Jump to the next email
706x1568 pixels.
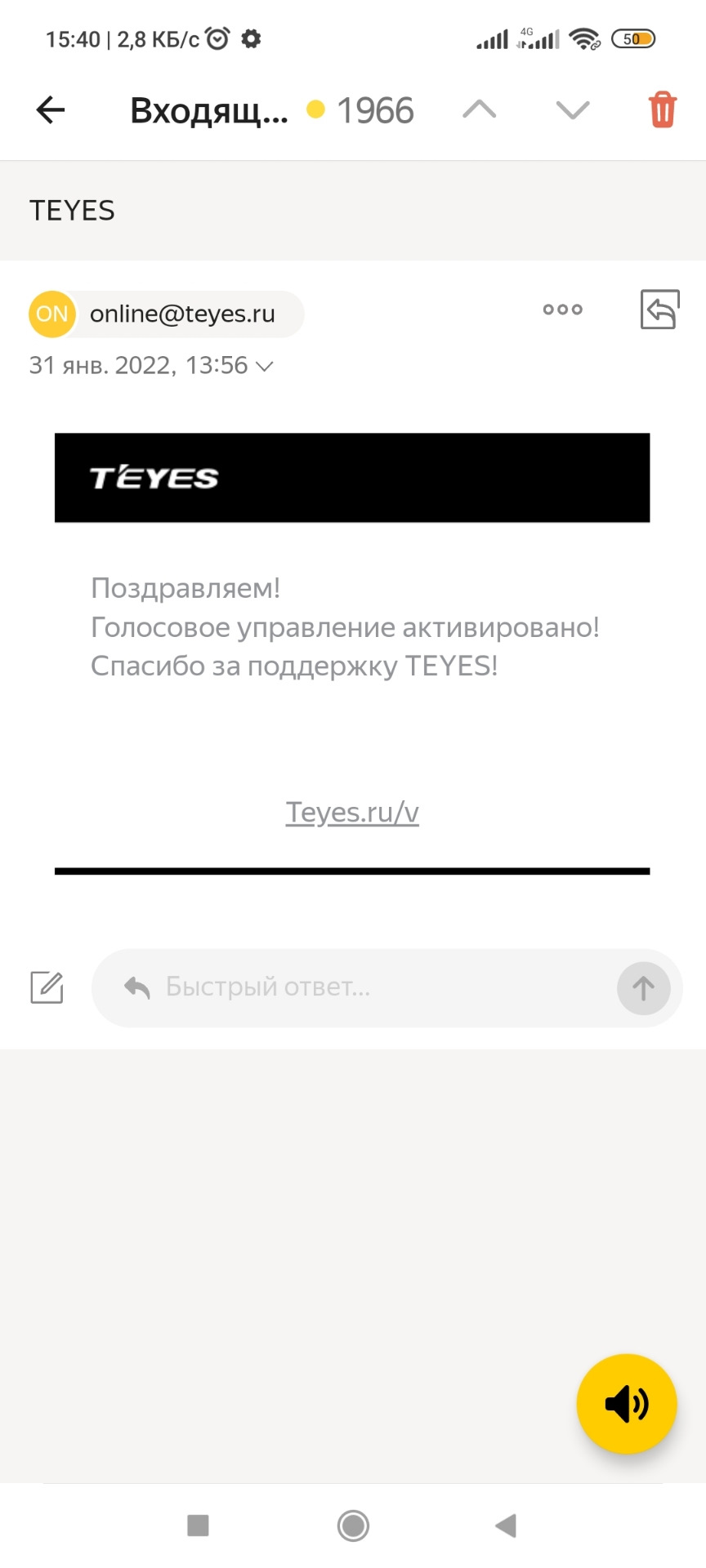click(572, 109)
